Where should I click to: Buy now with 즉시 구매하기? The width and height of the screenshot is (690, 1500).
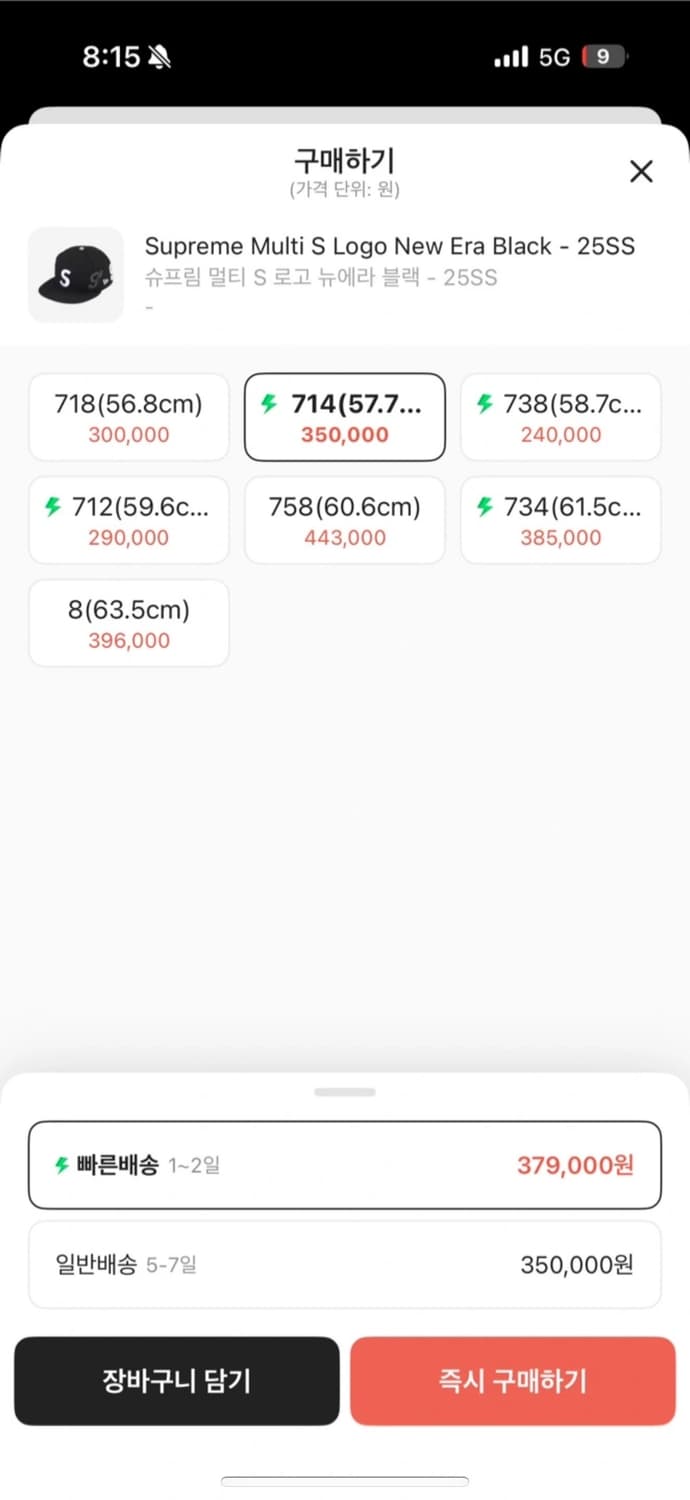pyautogui.click(x=512, y=1381)
